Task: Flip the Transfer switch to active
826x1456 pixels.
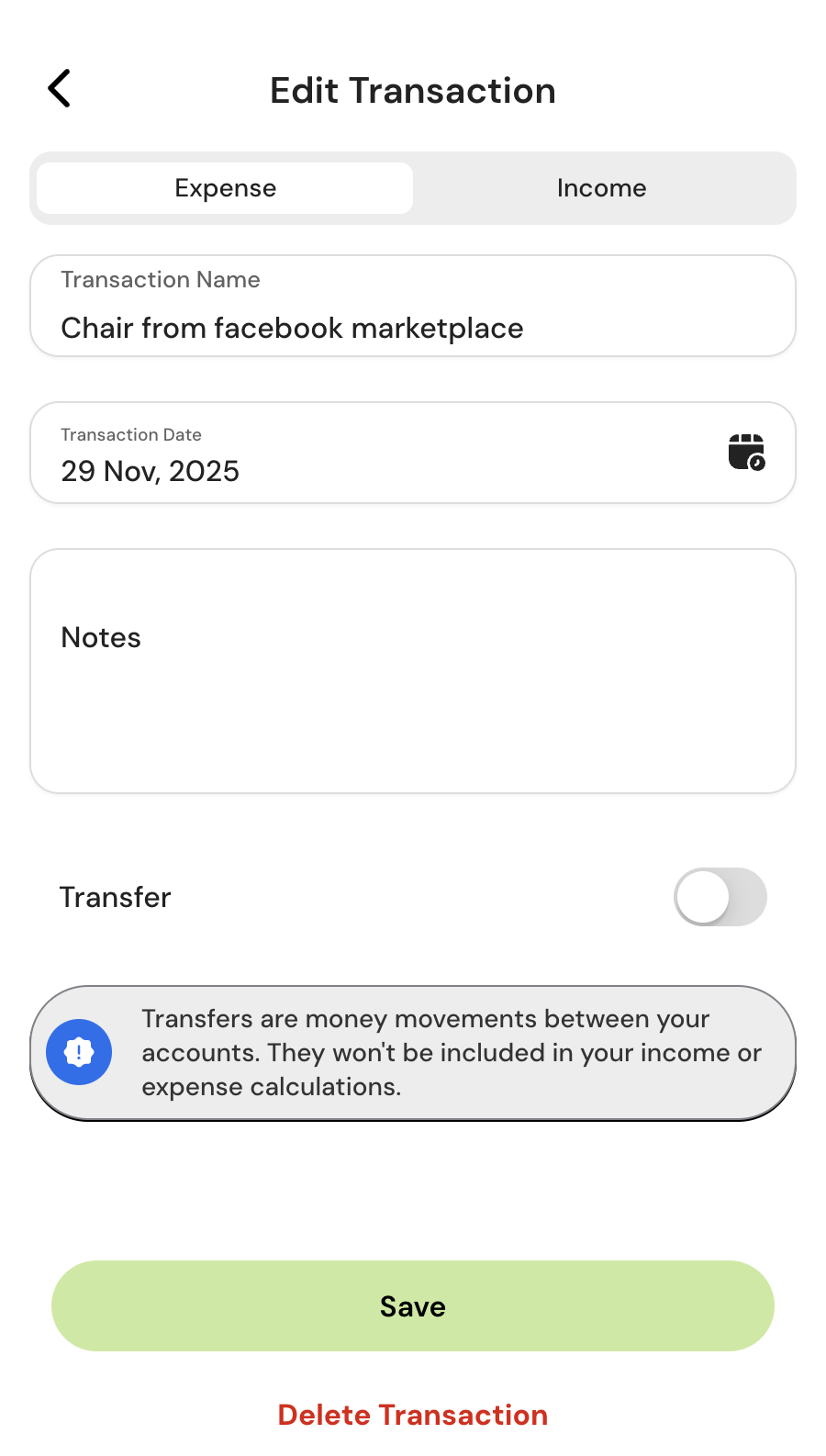Action: 720,897
